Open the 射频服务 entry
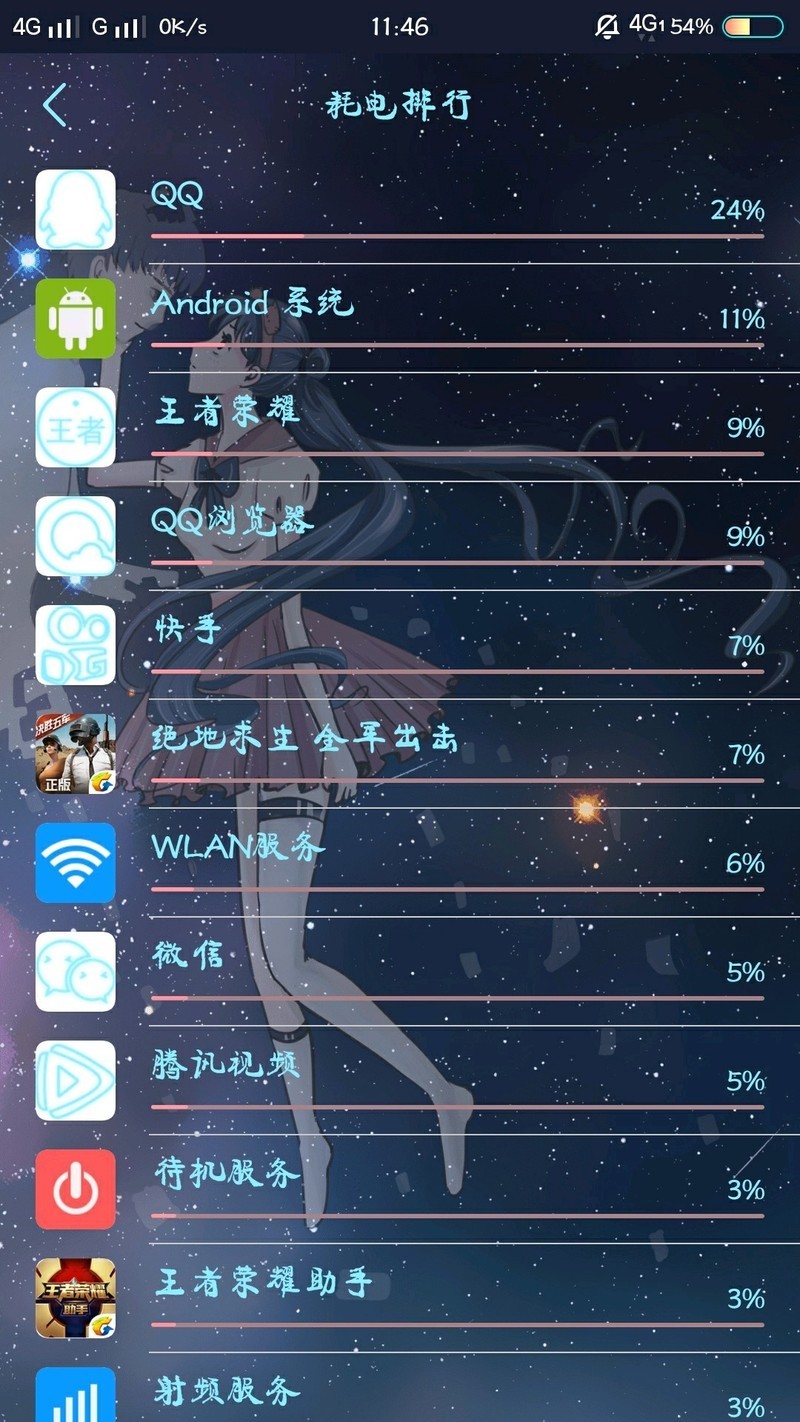The width and height of the screenshot is (800, 1422). point(400,1395)
